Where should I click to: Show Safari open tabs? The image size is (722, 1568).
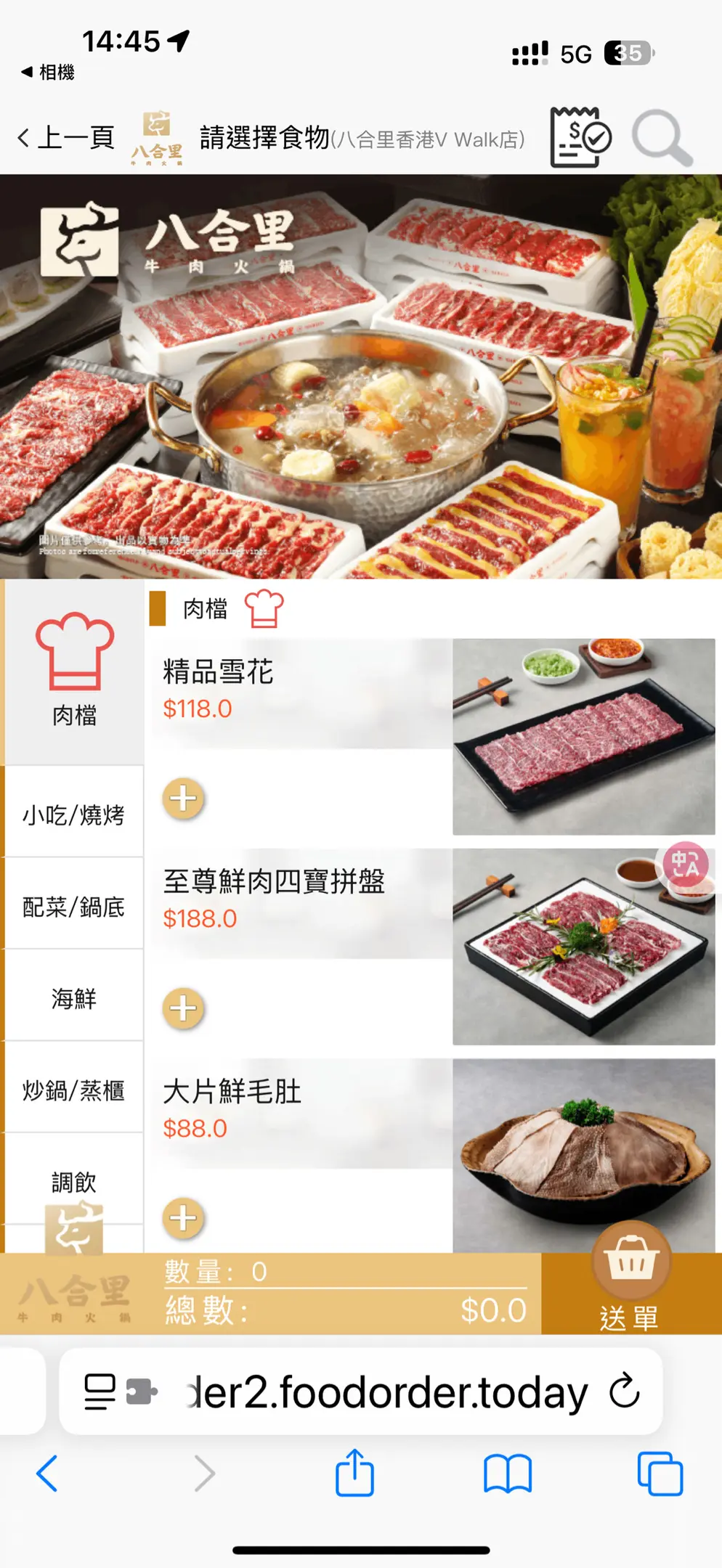(660, 1474)
